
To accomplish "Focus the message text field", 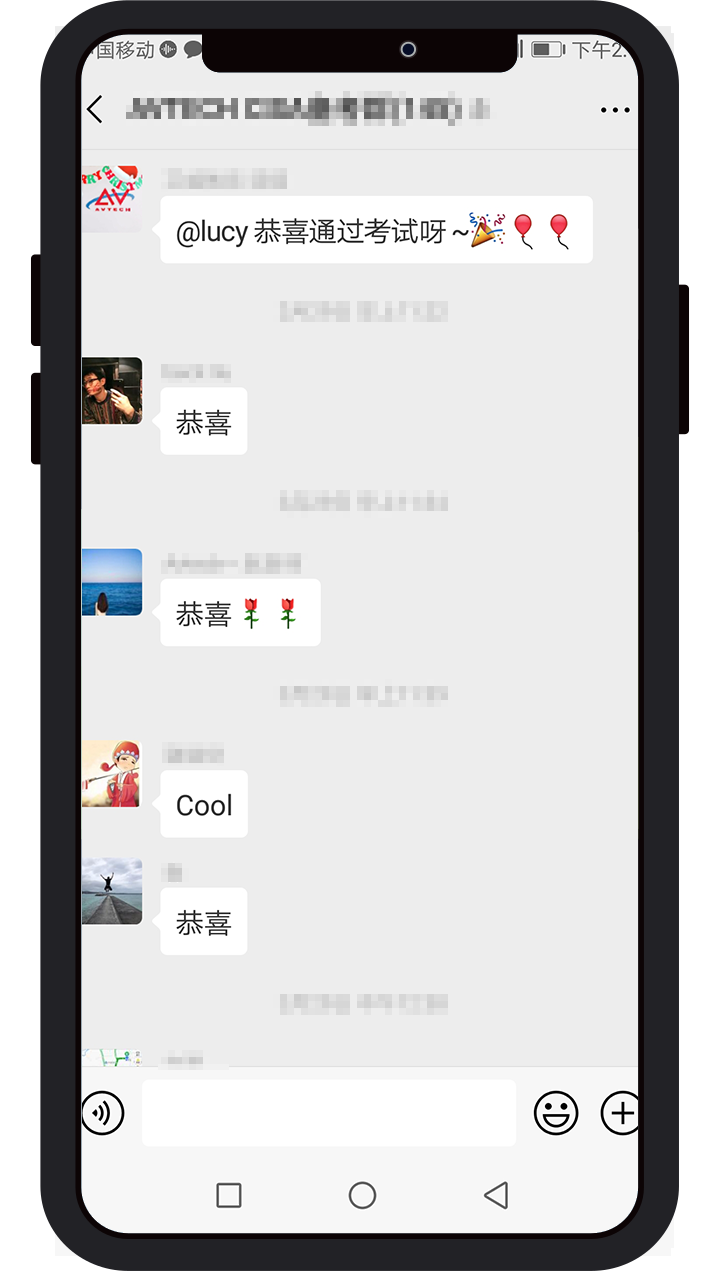I will (x=328, y=1113).
